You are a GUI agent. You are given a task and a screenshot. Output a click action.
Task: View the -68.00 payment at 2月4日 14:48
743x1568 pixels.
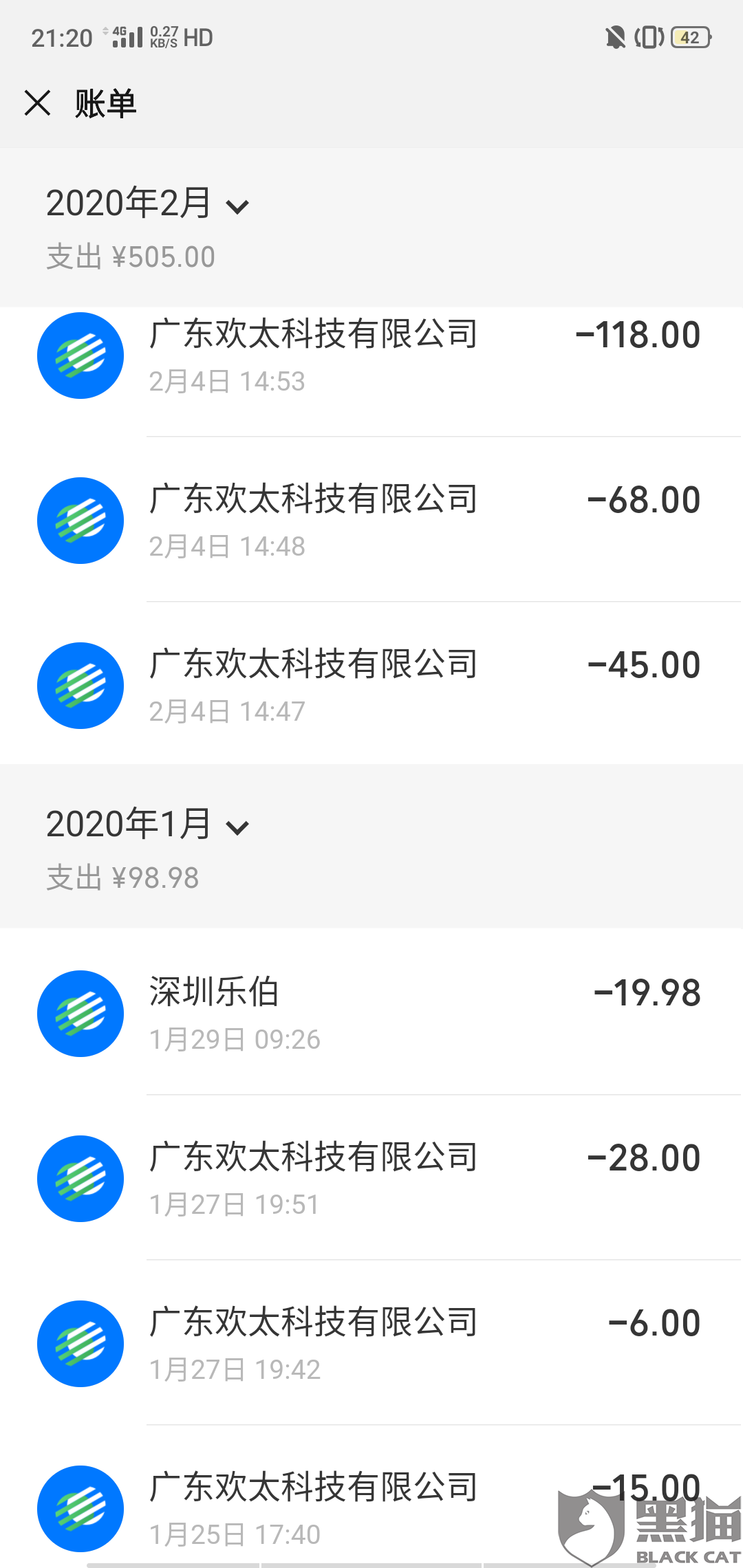[x=371, y=521]
